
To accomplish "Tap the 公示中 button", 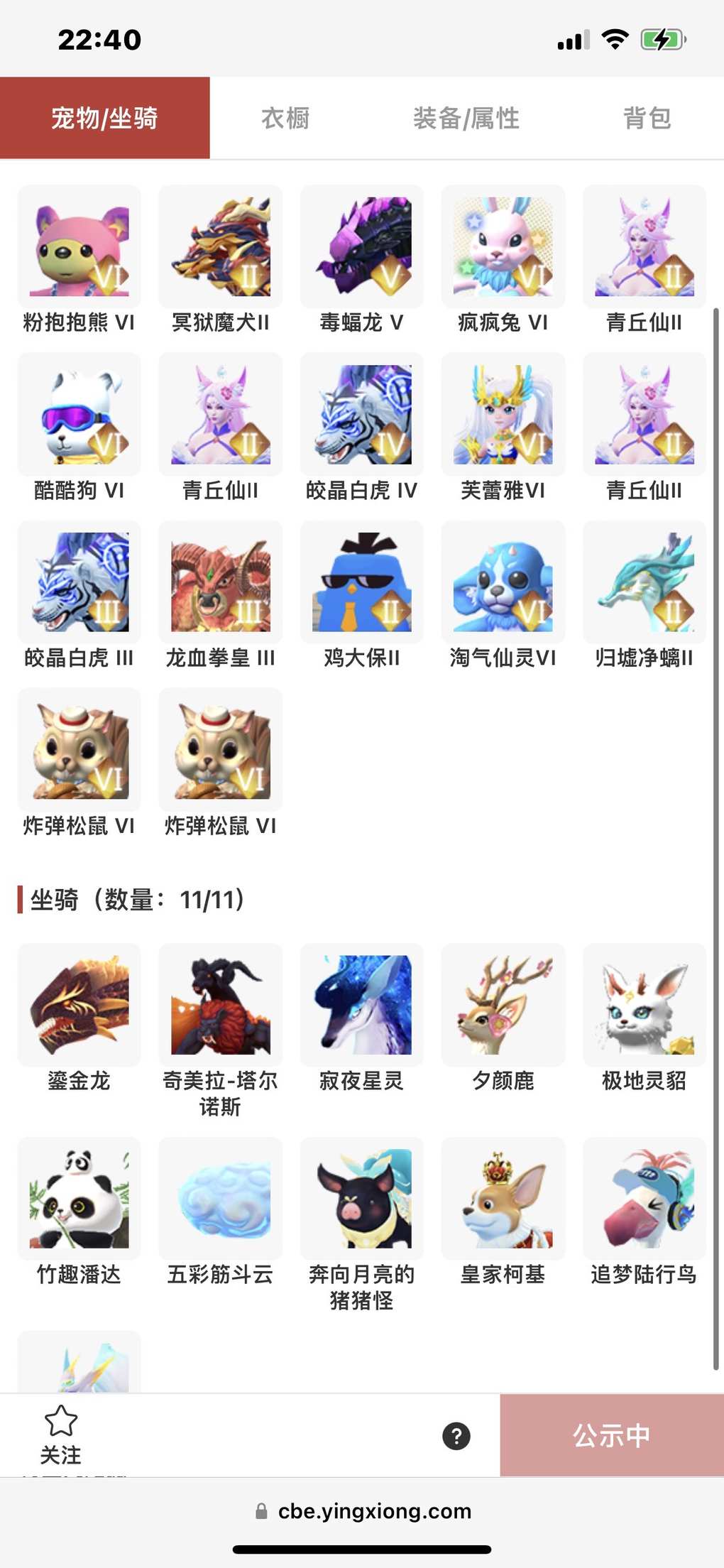I will click(612, 1435).
